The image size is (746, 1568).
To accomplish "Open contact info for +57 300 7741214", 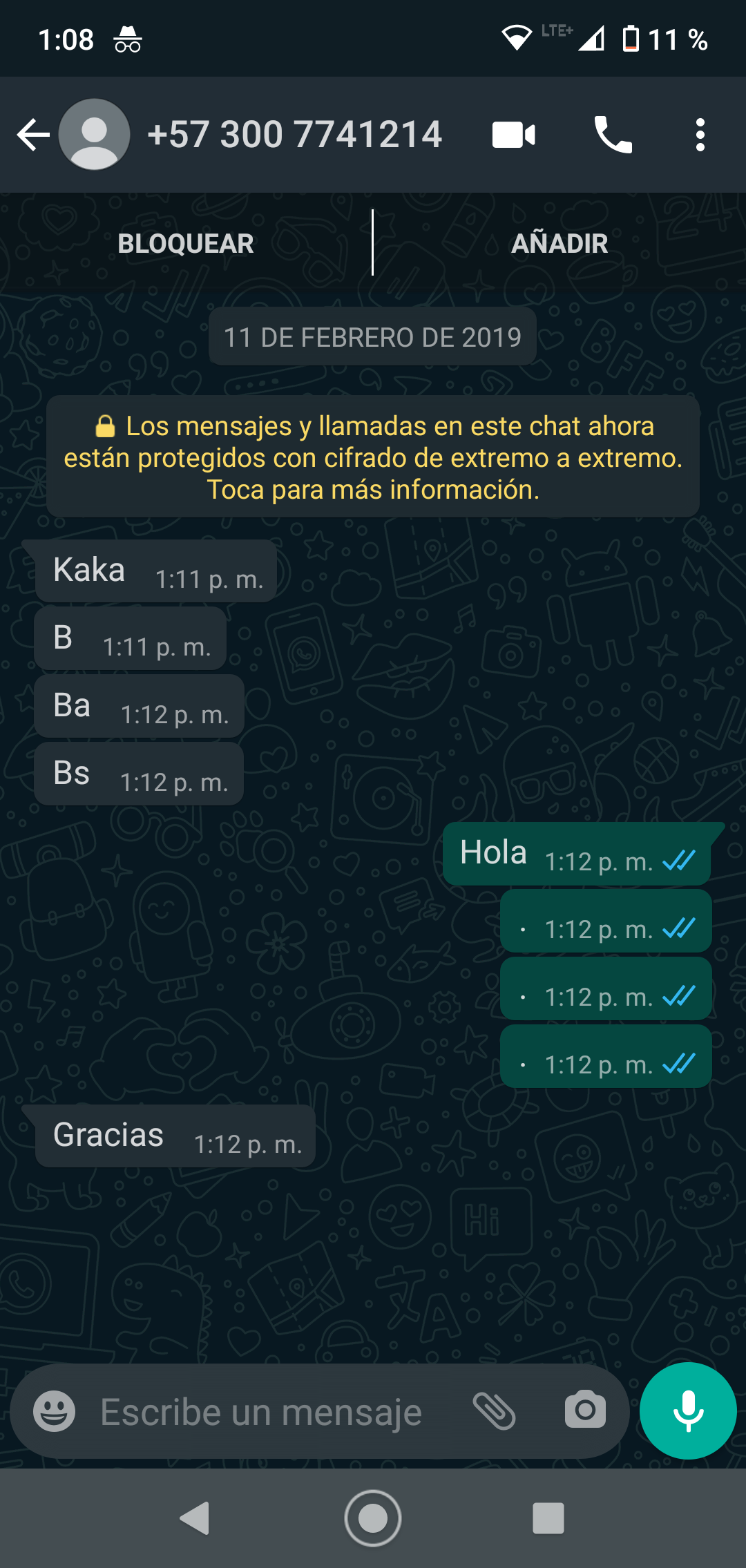I will [294, 134].
